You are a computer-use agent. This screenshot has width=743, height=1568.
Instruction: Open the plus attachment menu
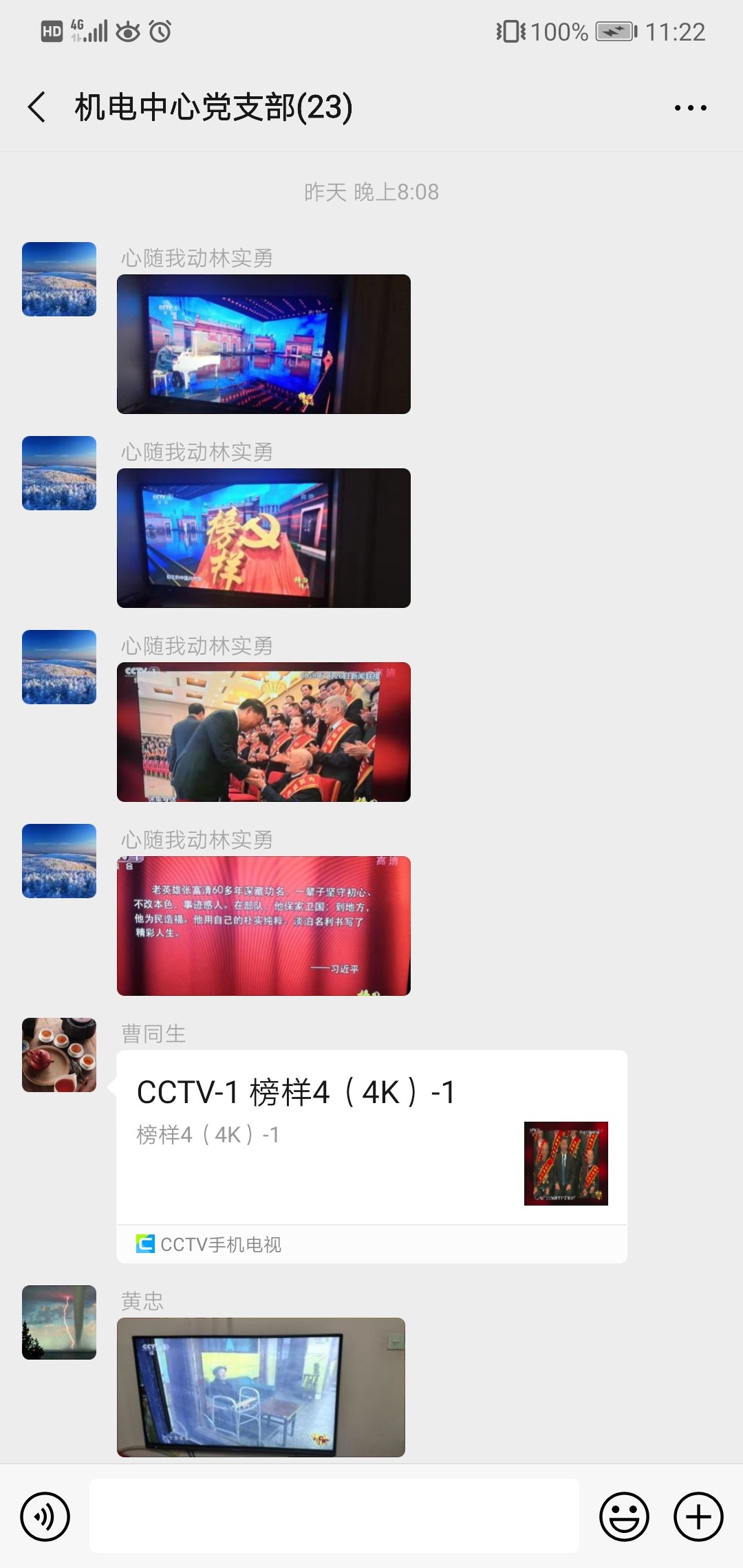(x=698, y=1516)
